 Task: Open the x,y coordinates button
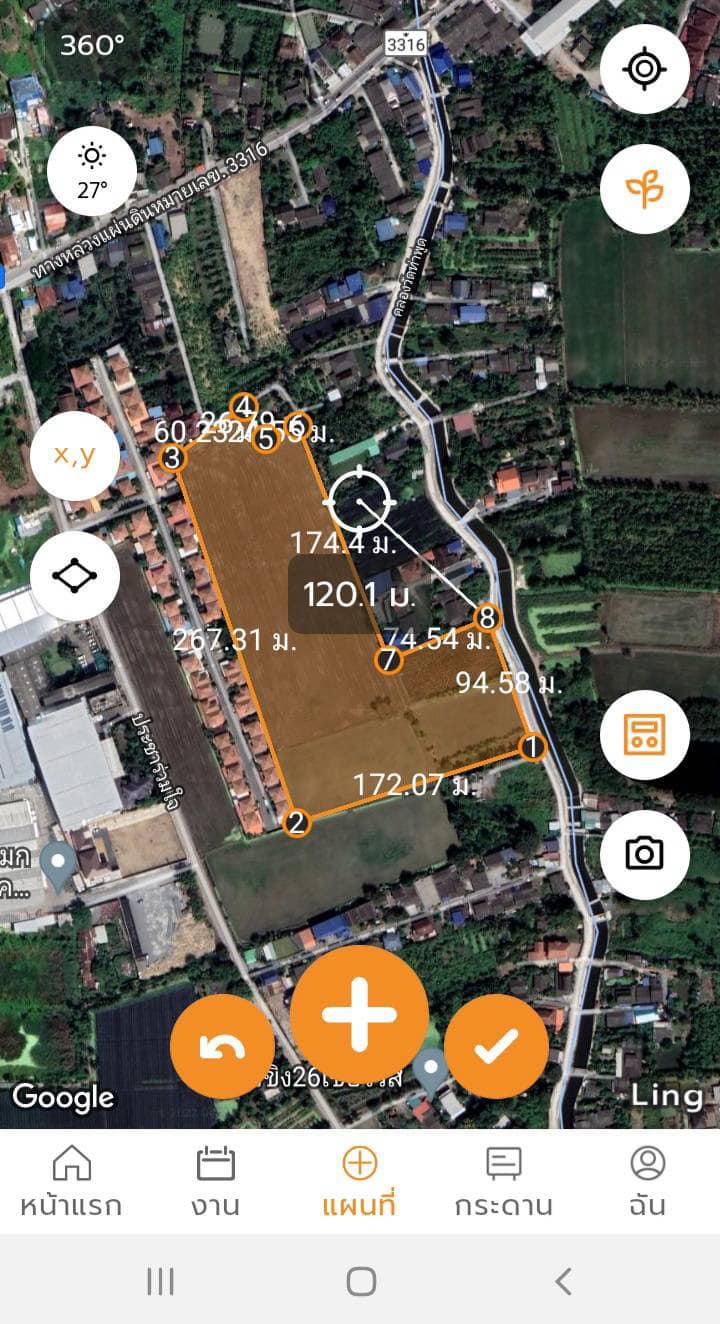(x=75, y=455)
